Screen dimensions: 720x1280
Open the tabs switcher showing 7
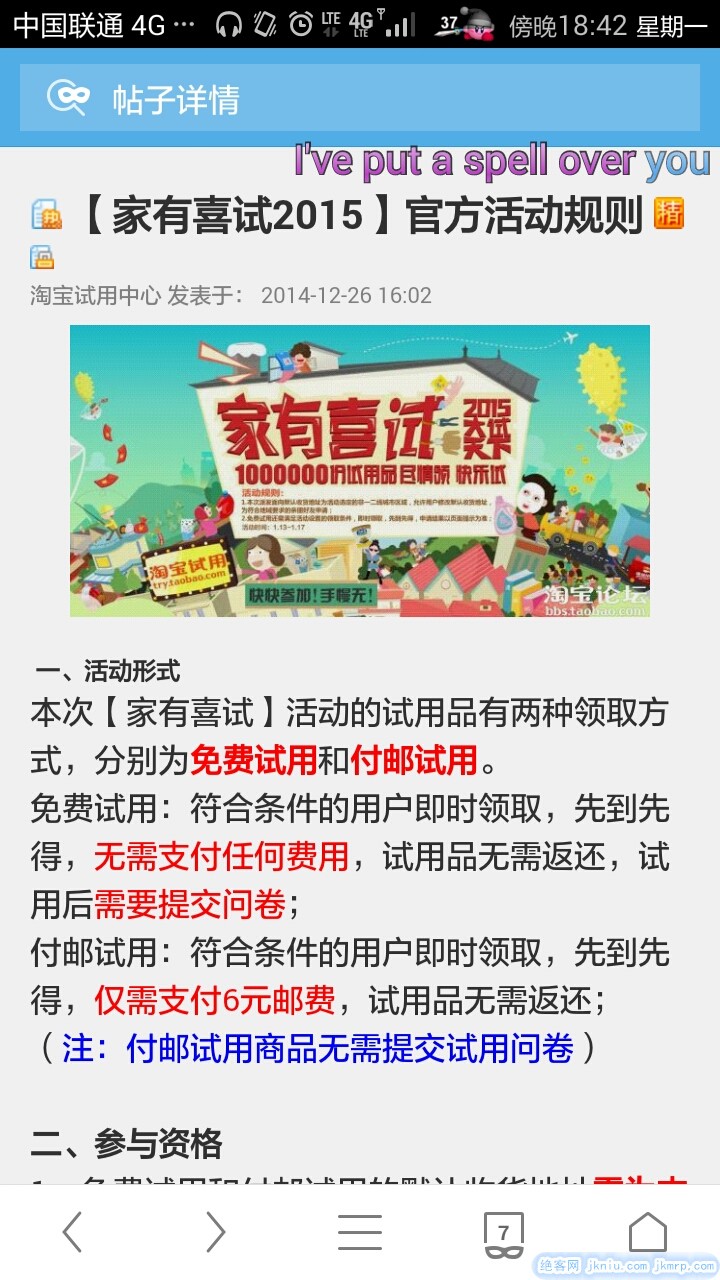click(503, 1232)
